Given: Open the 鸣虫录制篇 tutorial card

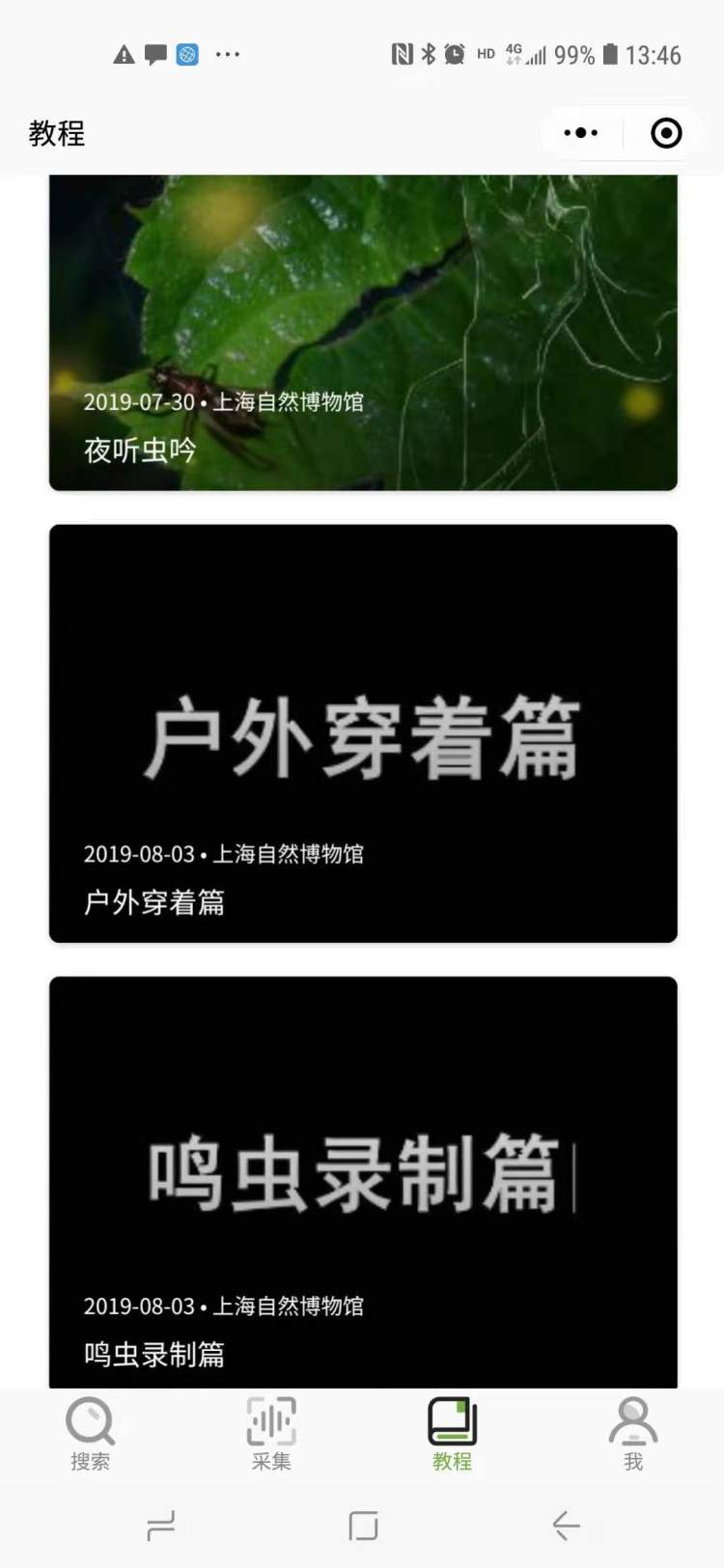Looking at the screenshot, I should pos(363,1182).
